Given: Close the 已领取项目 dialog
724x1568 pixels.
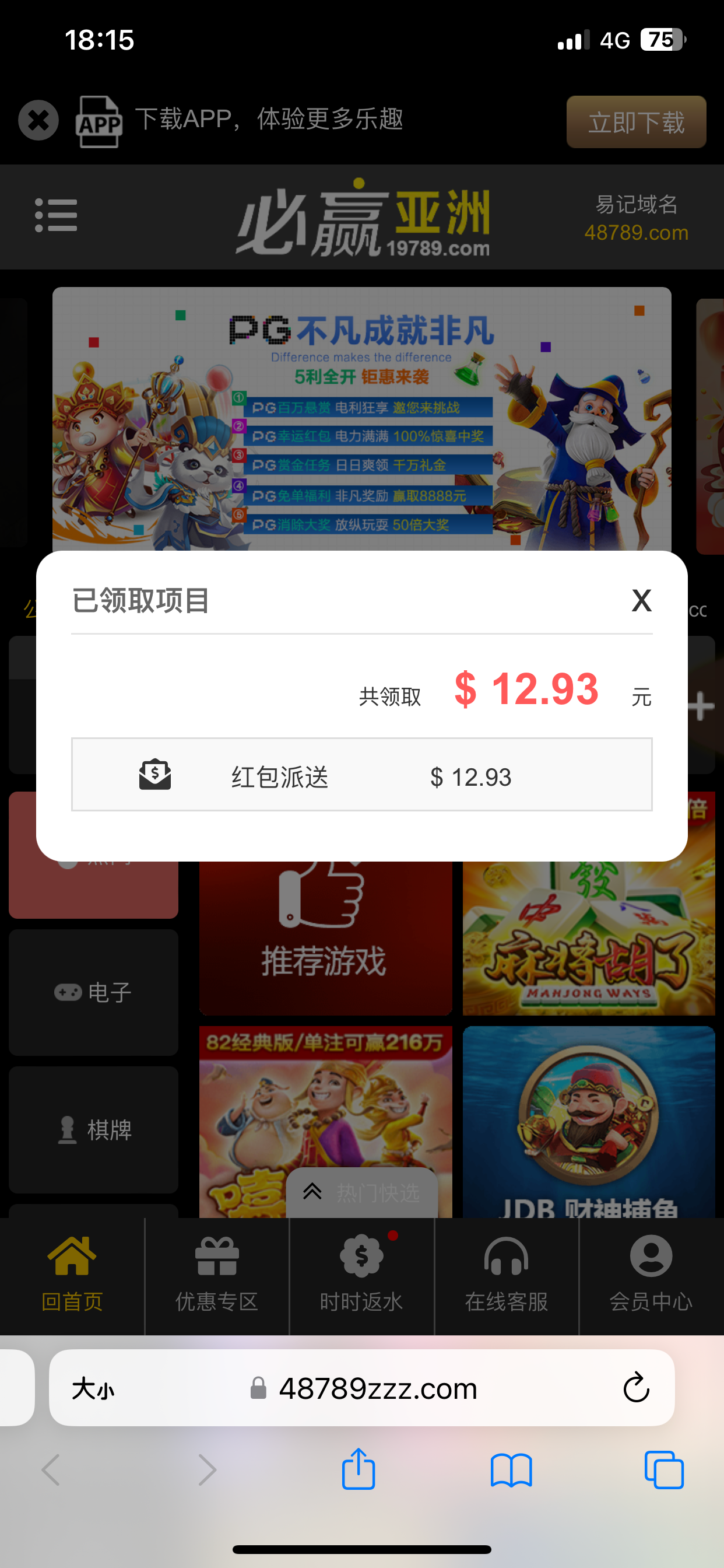Looking at the screenshot, I should point(641,600).
